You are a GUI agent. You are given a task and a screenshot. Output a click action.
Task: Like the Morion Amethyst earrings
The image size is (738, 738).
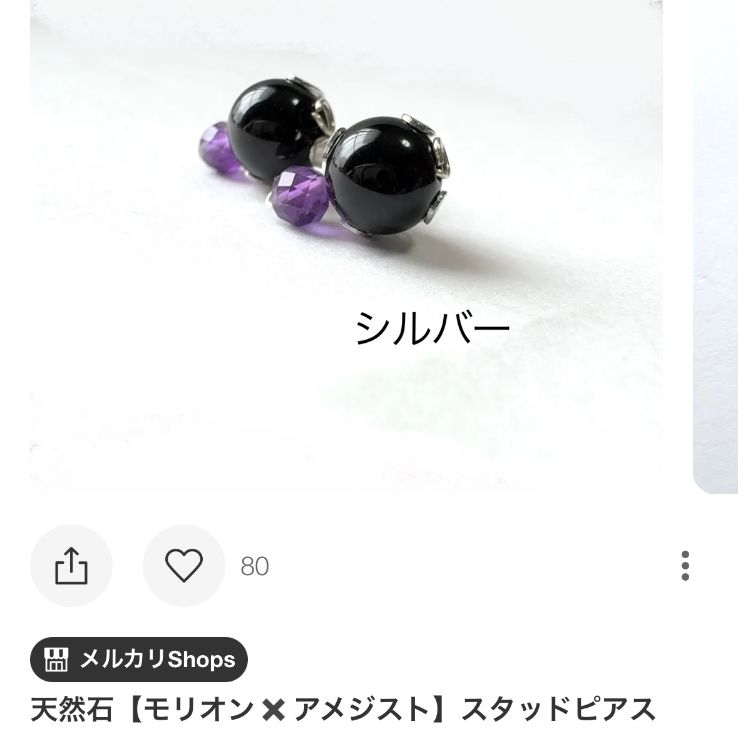tap(184, 566)
